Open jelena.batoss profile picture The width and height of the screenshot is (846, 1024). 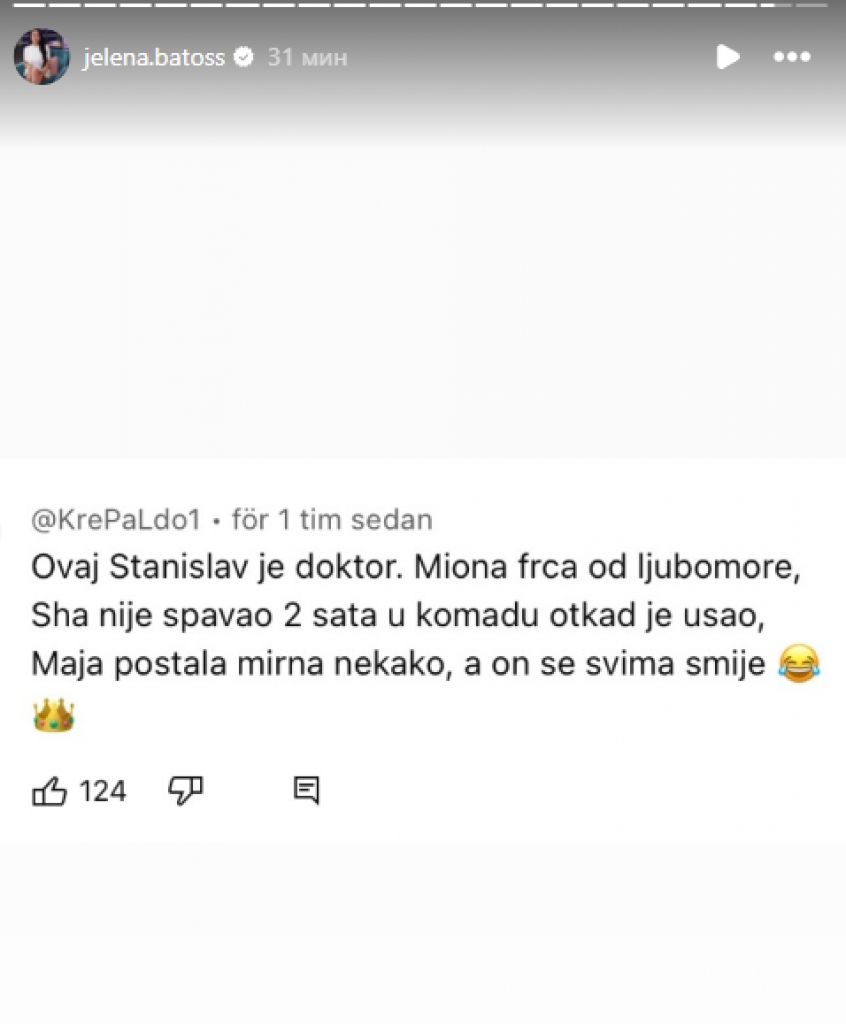pyautogui.click(x=41, y=57)
